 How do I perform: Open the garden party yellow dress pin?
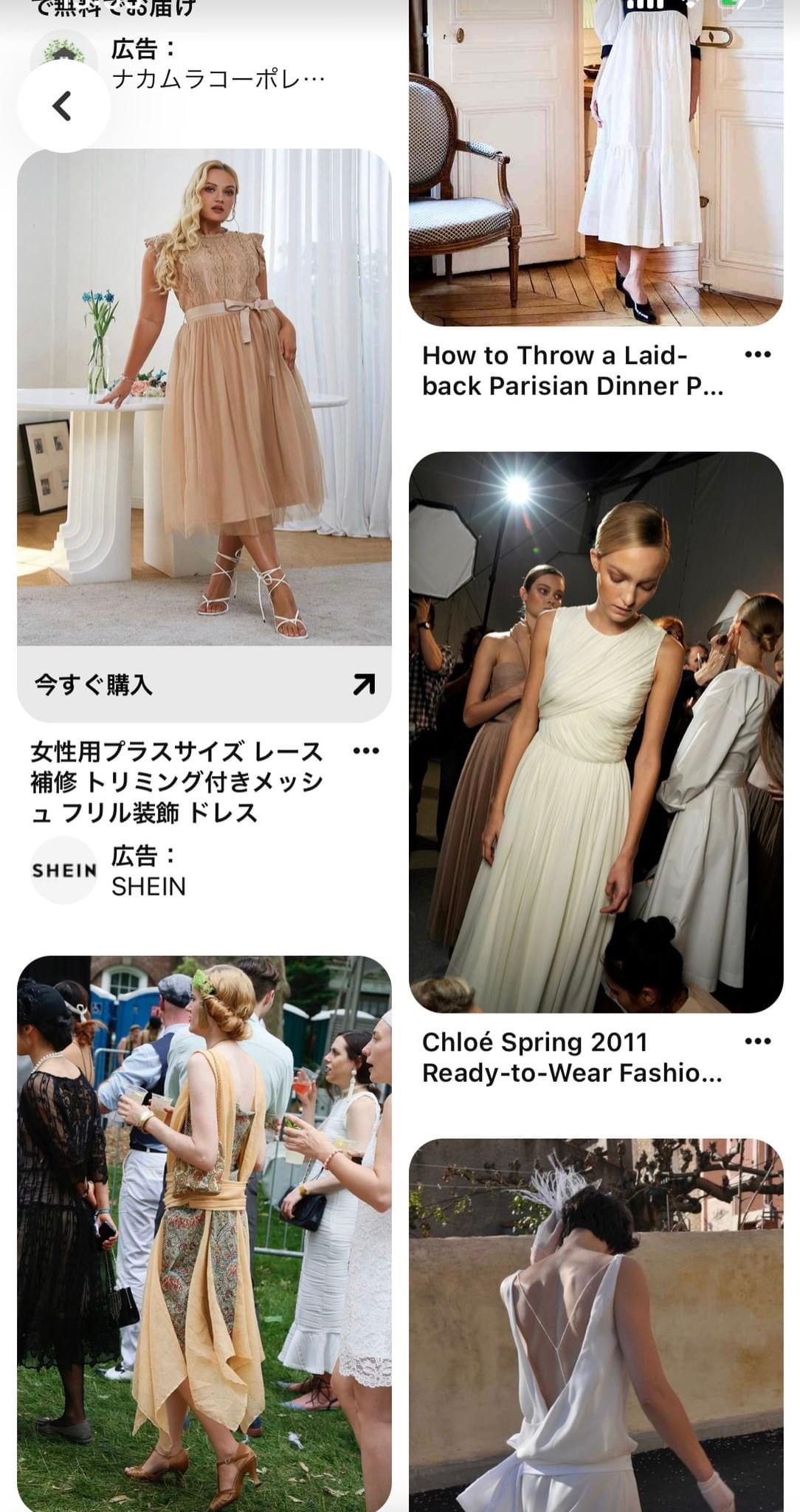pos(204,1233)
